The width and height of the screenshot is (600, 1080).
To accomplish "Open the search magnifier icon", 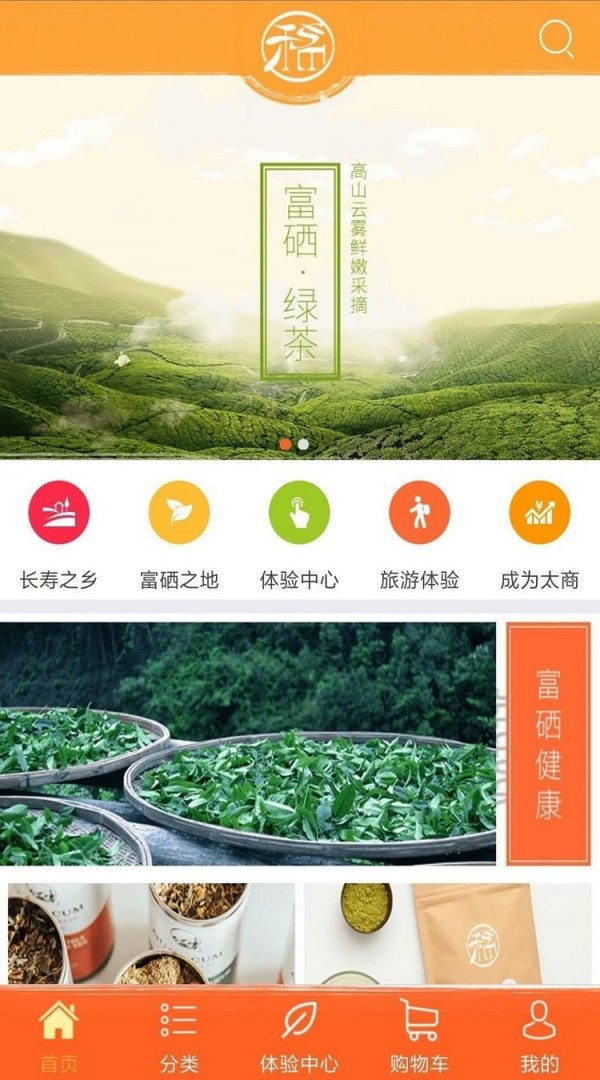I will pyautogui.click(x=556, y=40).
